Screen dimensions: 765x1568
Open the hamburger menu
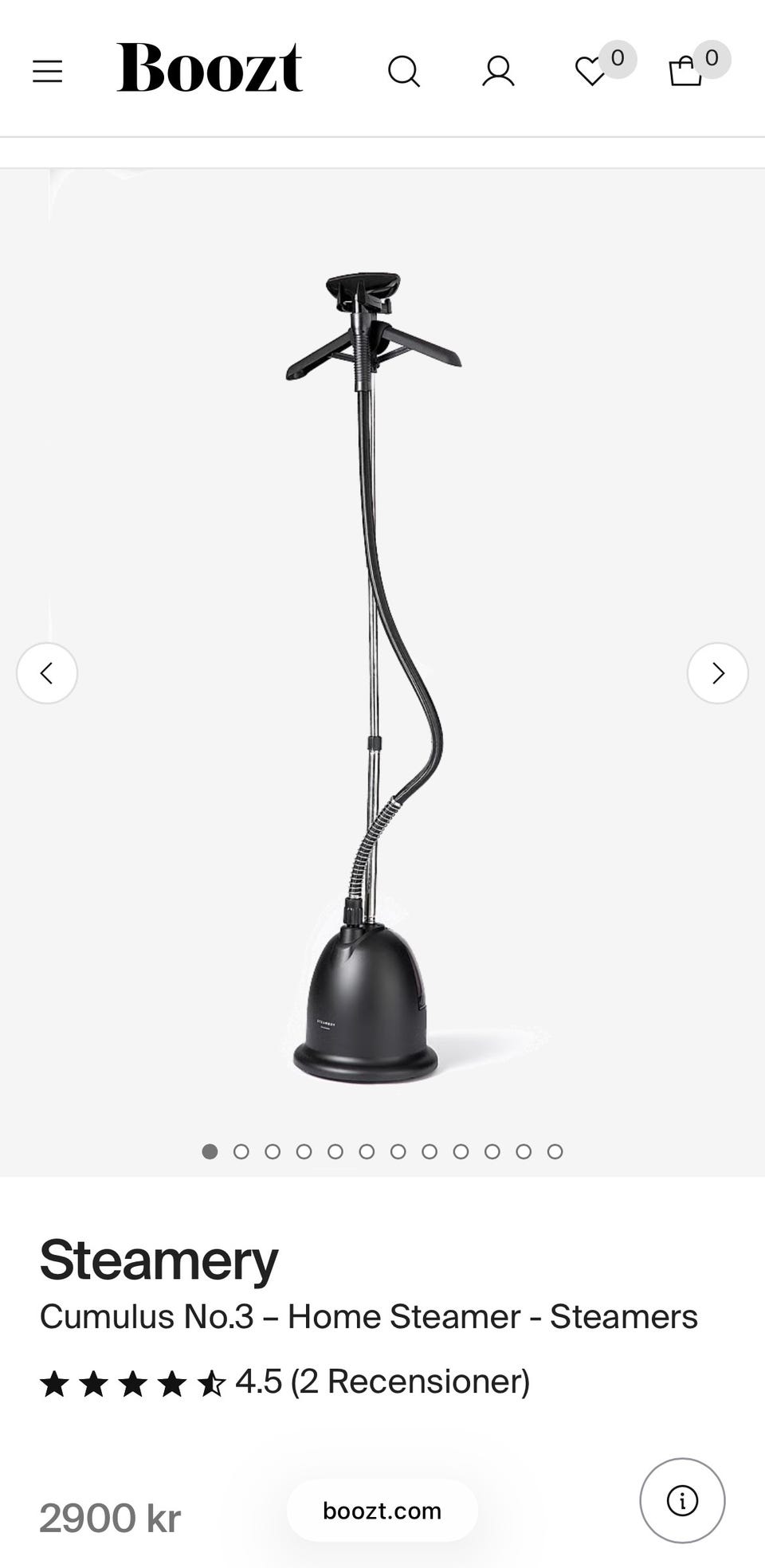[47, 72]
